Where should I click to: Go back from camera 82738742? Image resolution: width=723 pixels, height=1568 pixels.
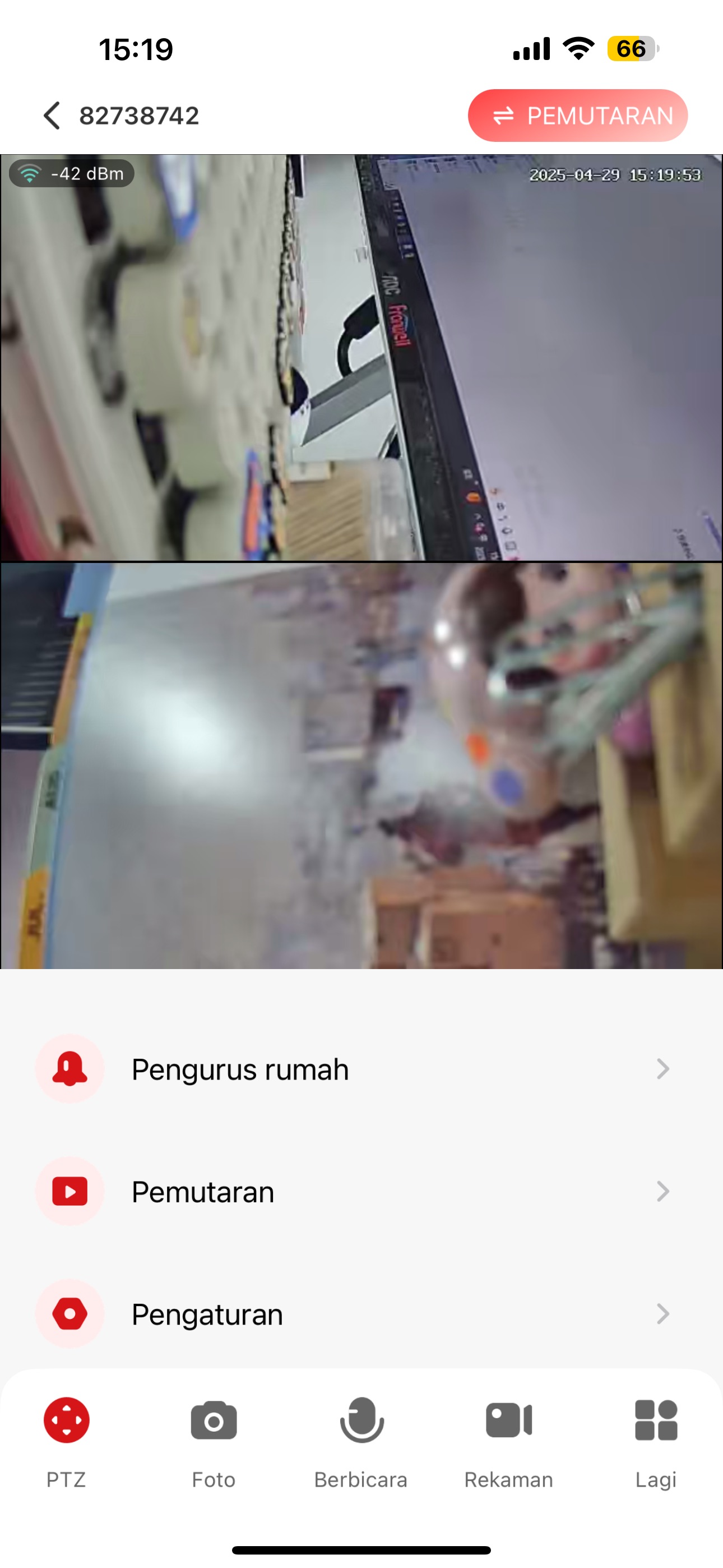[x=52, y=116]
